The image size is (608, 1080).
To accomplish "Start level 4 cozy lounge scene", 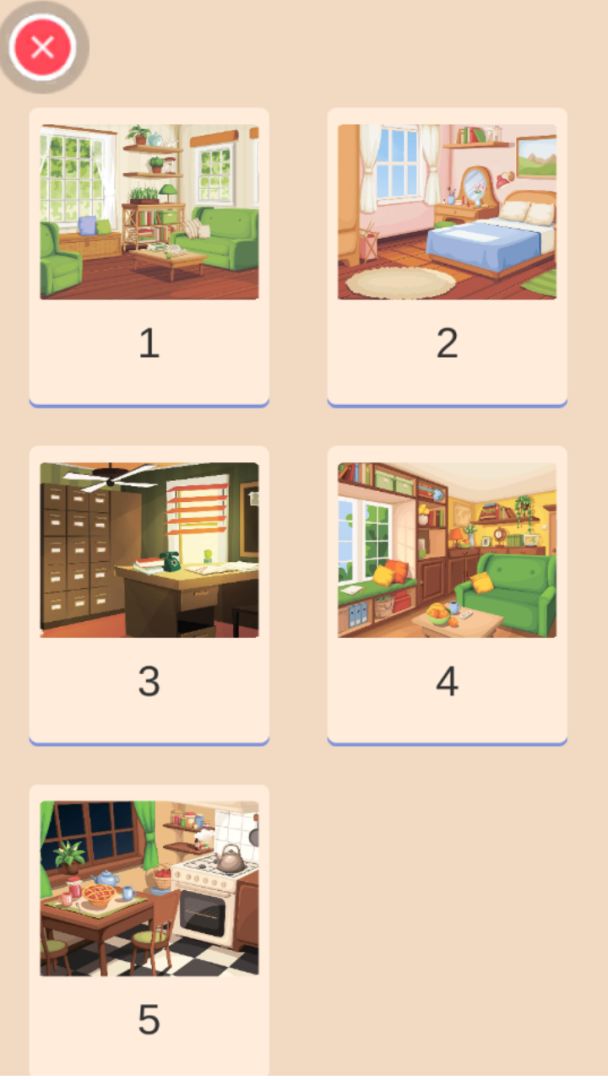I will (447, 594).
